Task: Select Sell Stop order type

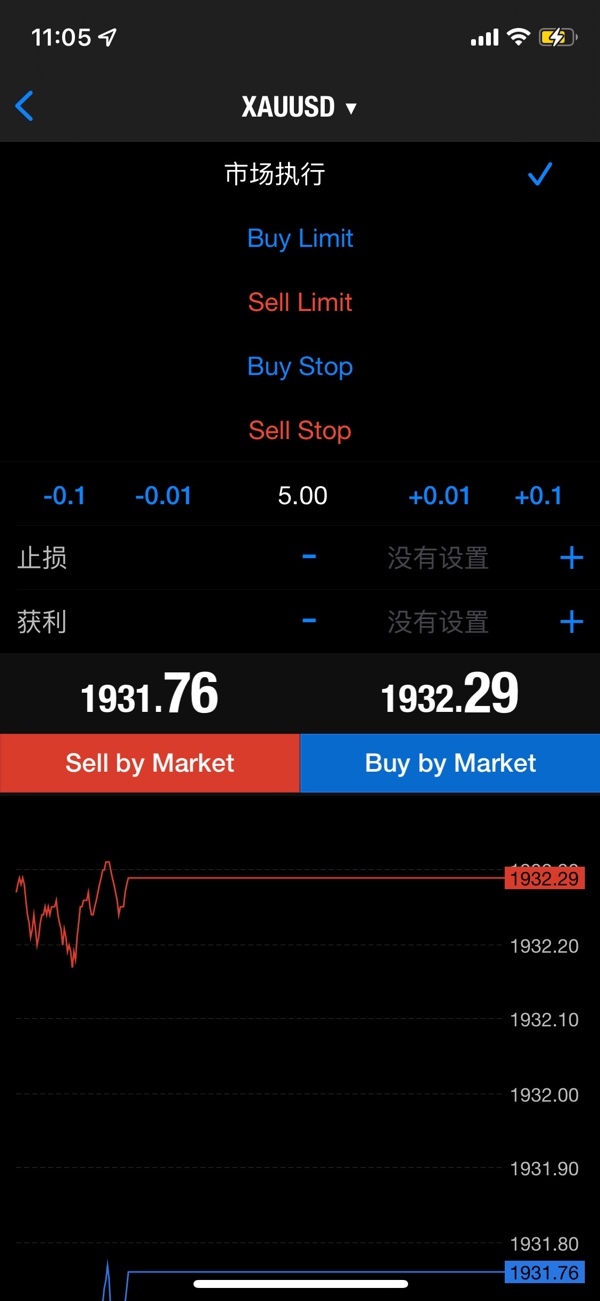Action: (x=300, y=430)
